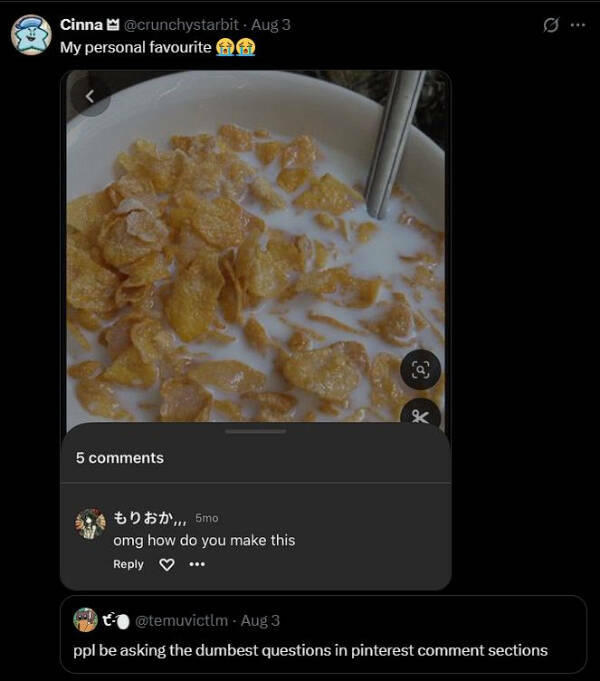
Task: Tap the Grok explain icon on Cinna's post
Action: (x=550, y=25)
